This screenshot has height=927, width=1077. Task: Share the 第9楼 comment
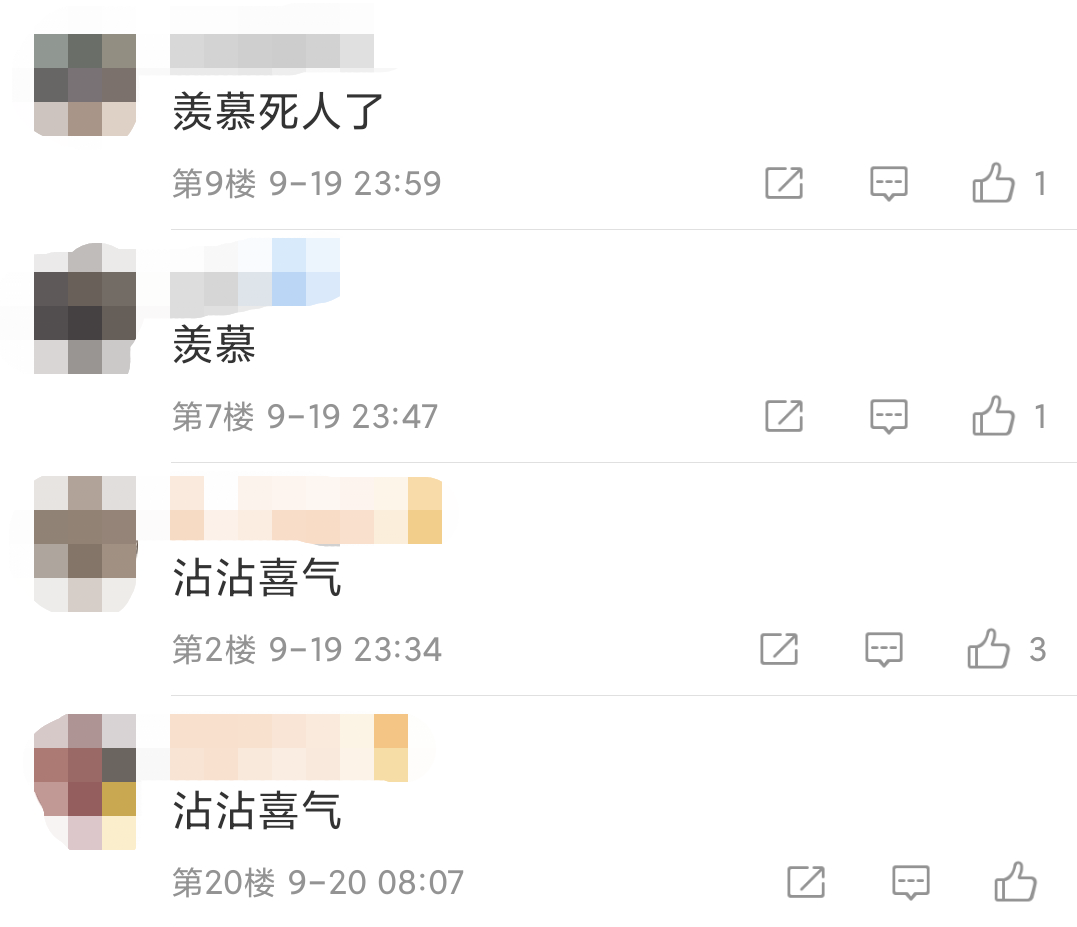point(784,183)
